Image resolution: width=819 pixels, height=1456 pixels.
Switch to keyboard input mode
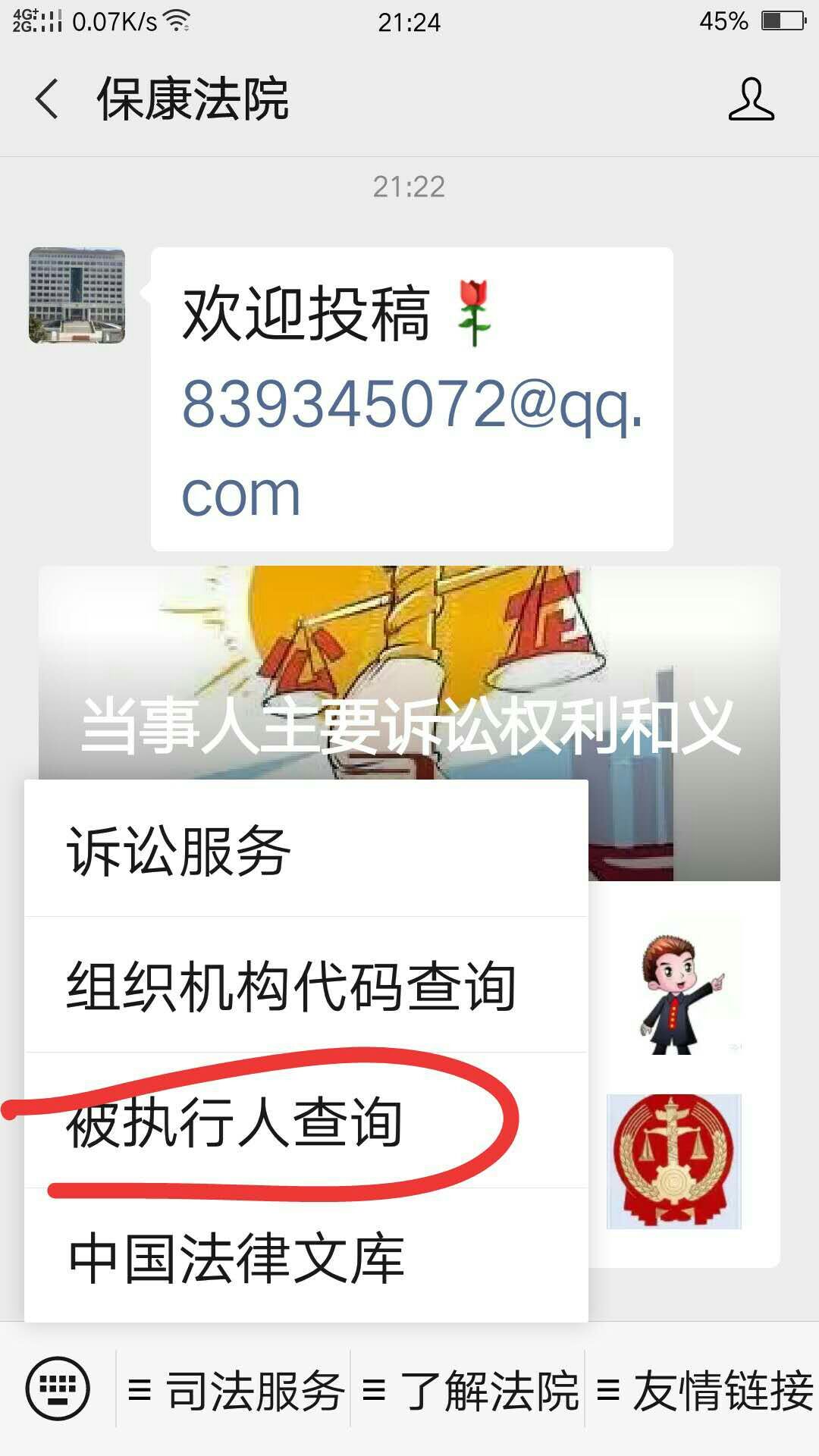pos(58,1389)
